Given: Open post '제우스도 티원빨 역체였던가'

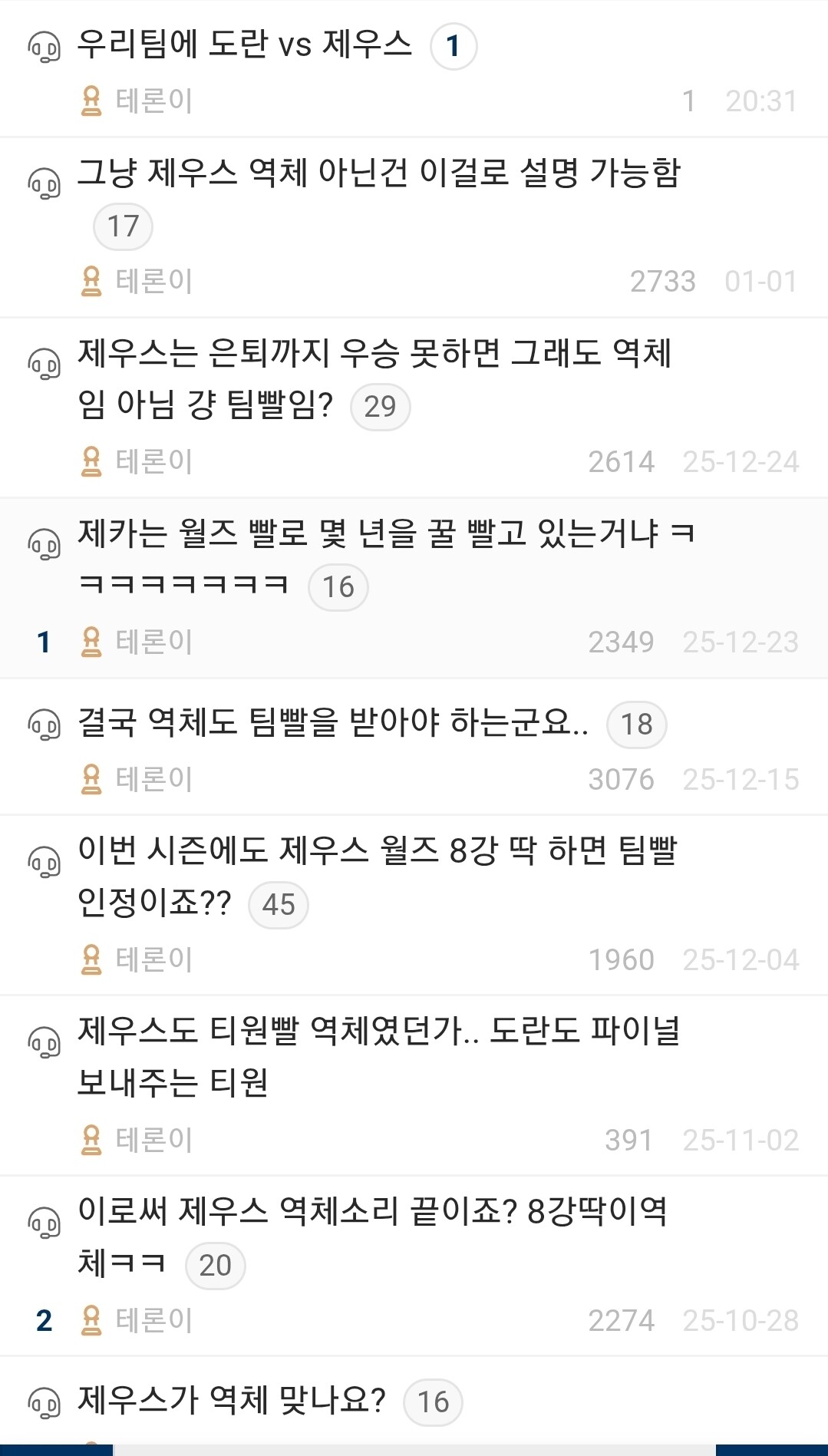Looking at the screenshot, I should point(379,1057).
